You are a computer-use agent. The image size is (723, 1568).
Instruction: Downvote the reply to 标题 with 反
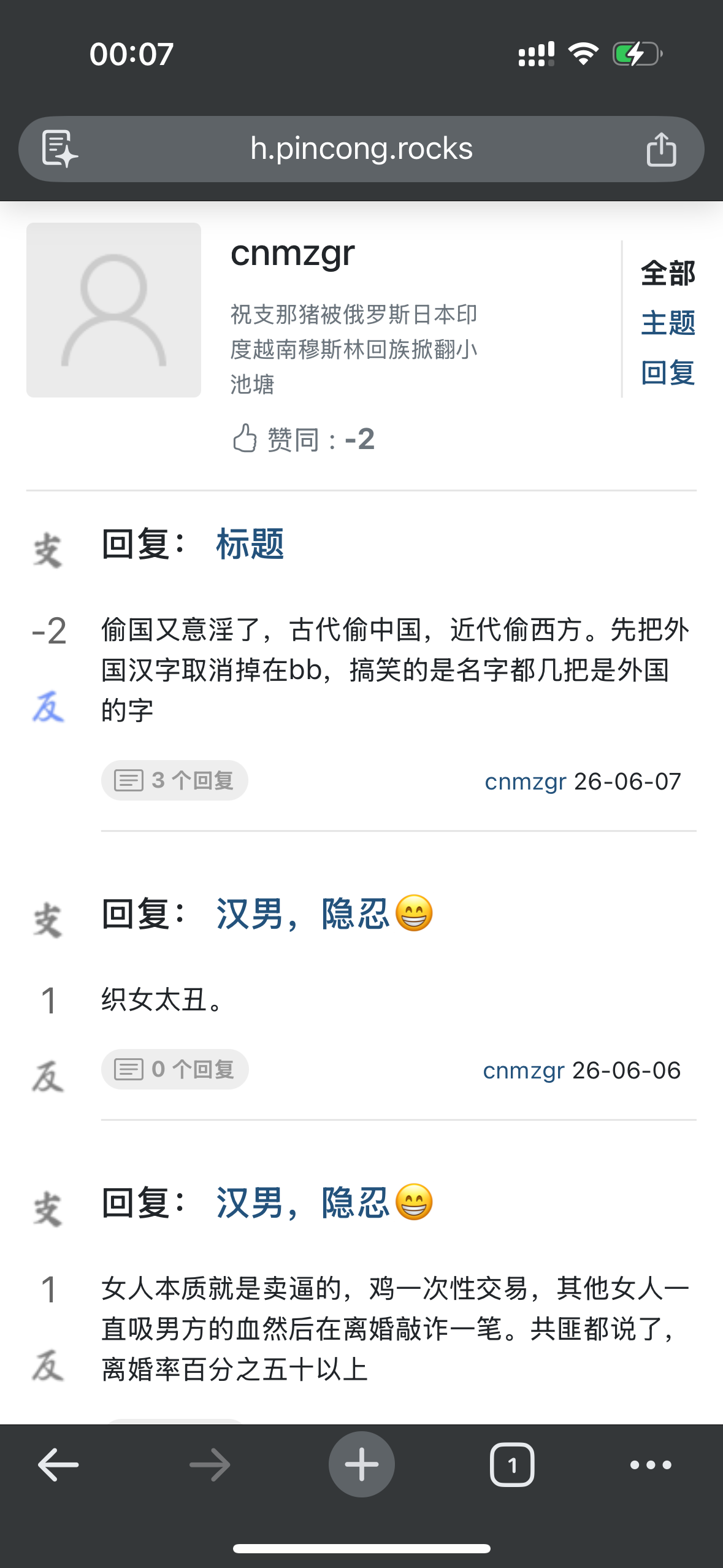pos(48,707)
